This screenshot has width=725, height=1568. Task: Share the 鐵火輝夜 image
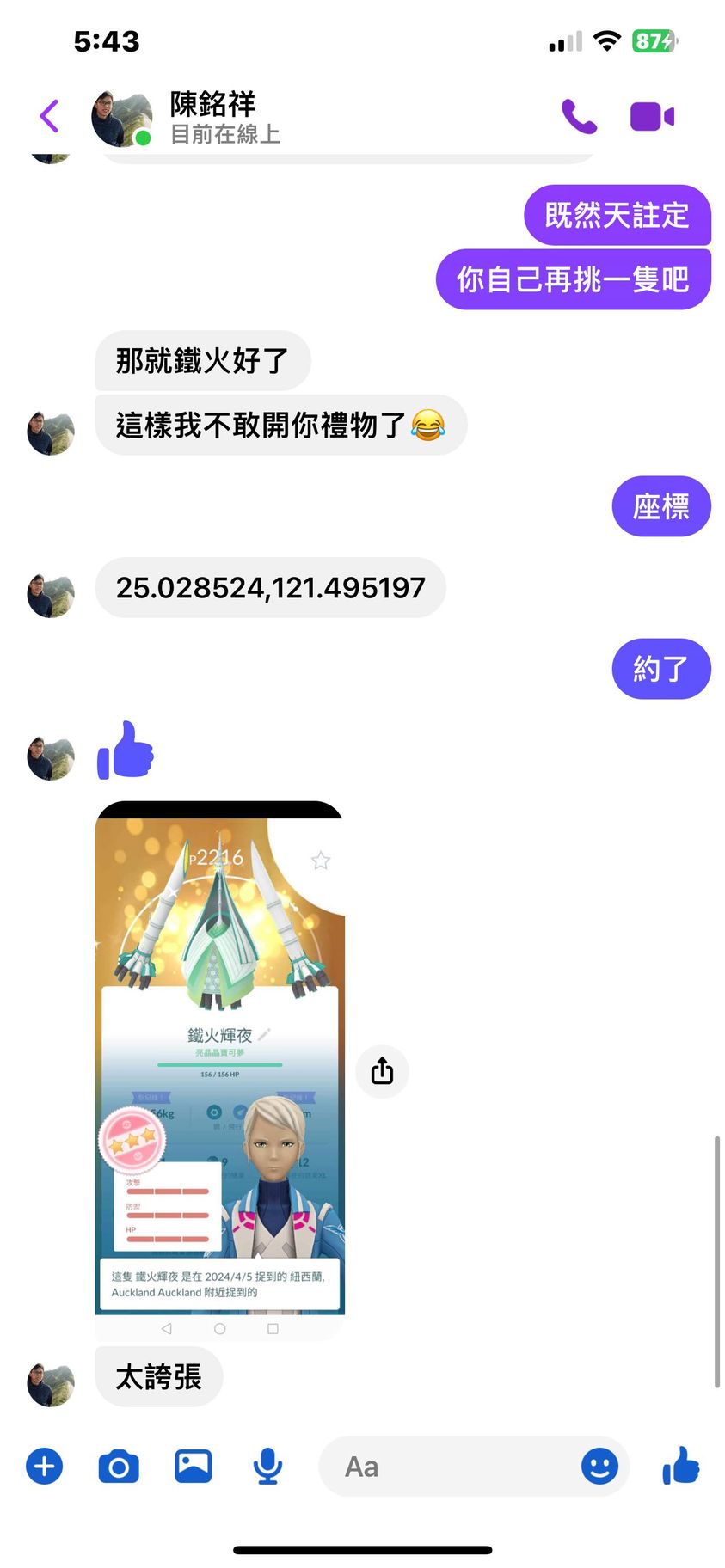click(x=382, y=1071)
